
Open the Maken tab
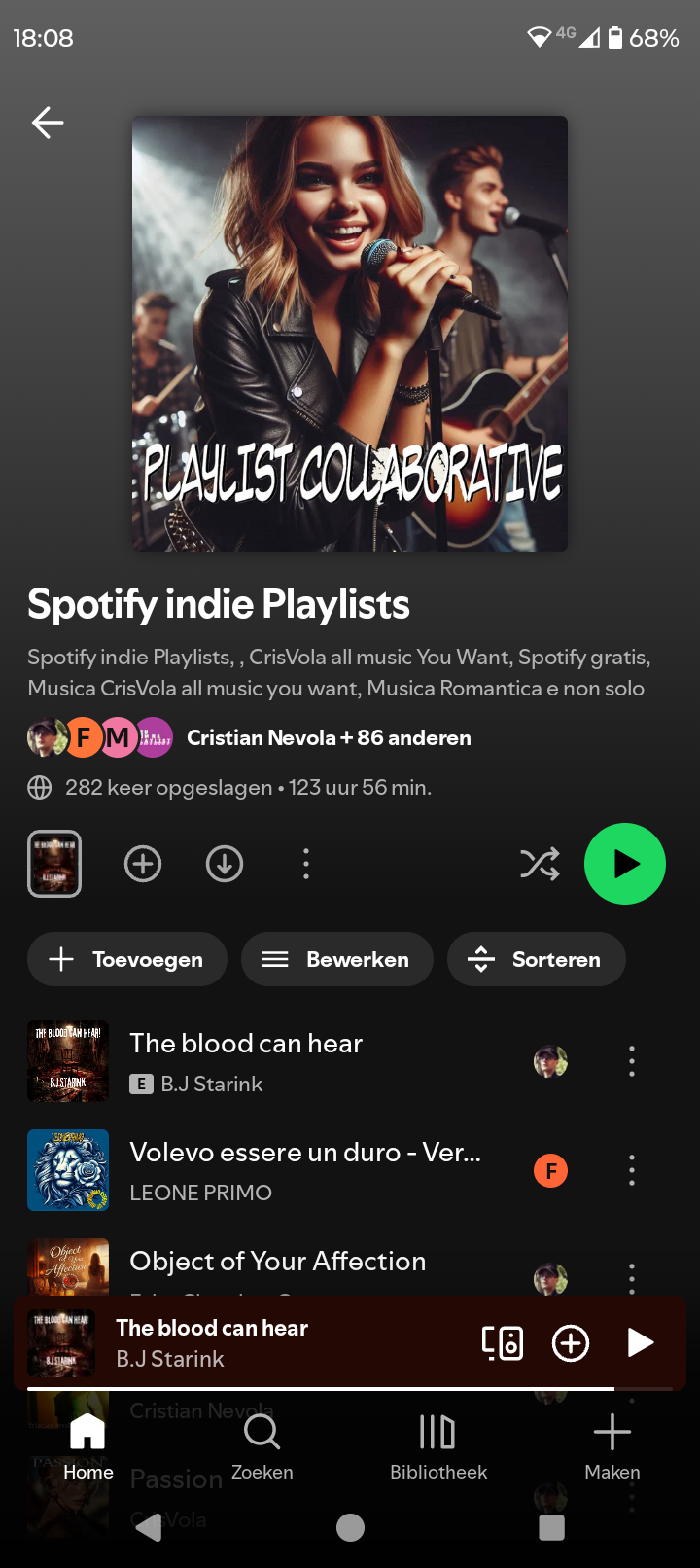(x=612, y=1445)
